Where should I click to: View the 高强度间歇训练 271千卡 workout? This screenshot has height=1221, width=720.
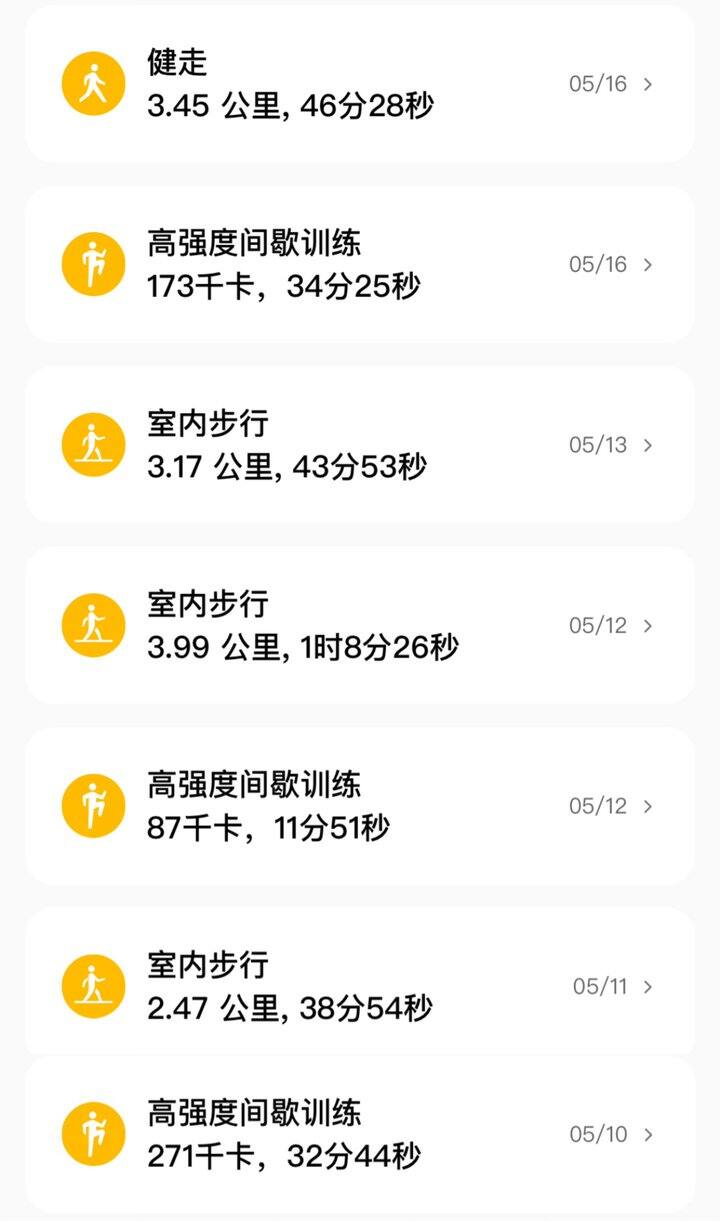point(360,1135)
